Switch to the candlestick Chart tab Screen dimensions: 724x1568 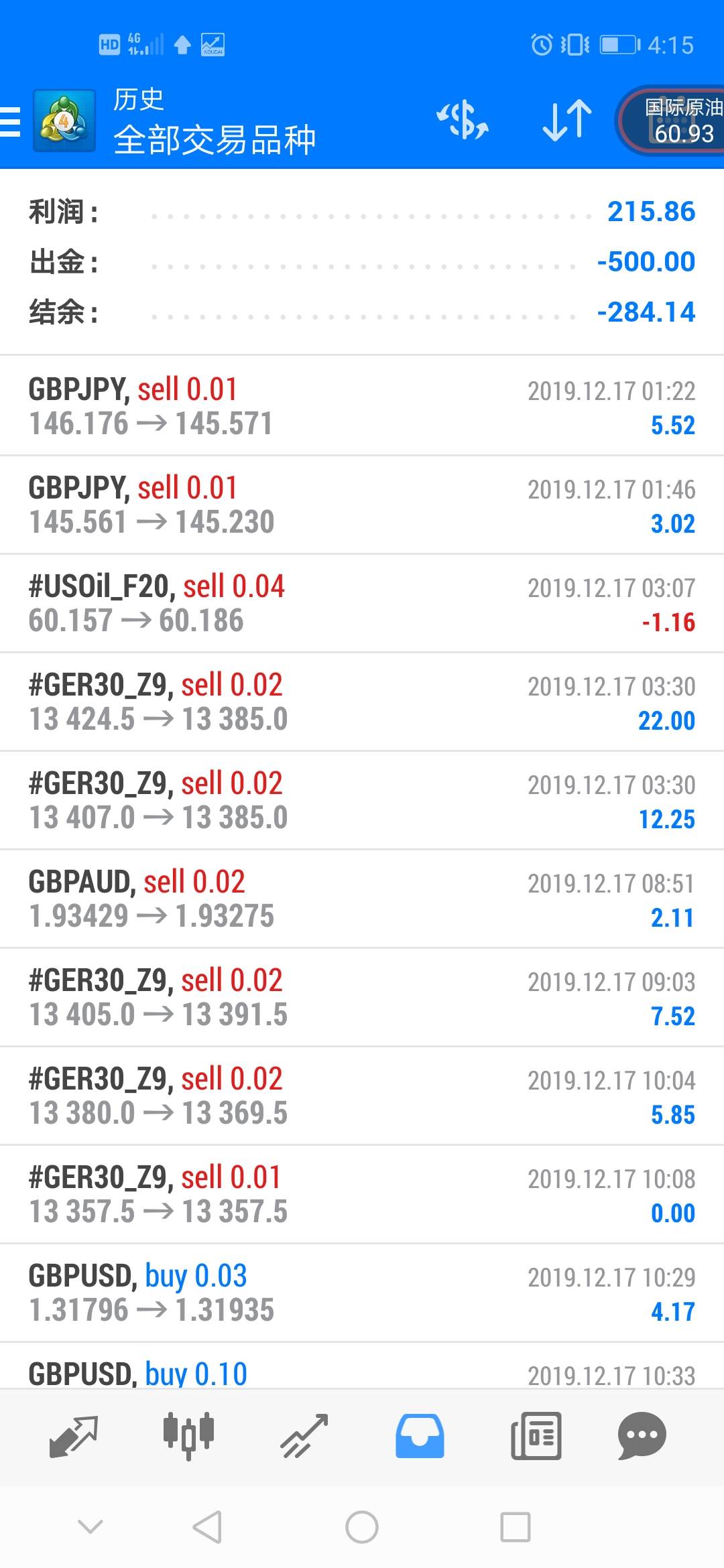click(188, 1437)
